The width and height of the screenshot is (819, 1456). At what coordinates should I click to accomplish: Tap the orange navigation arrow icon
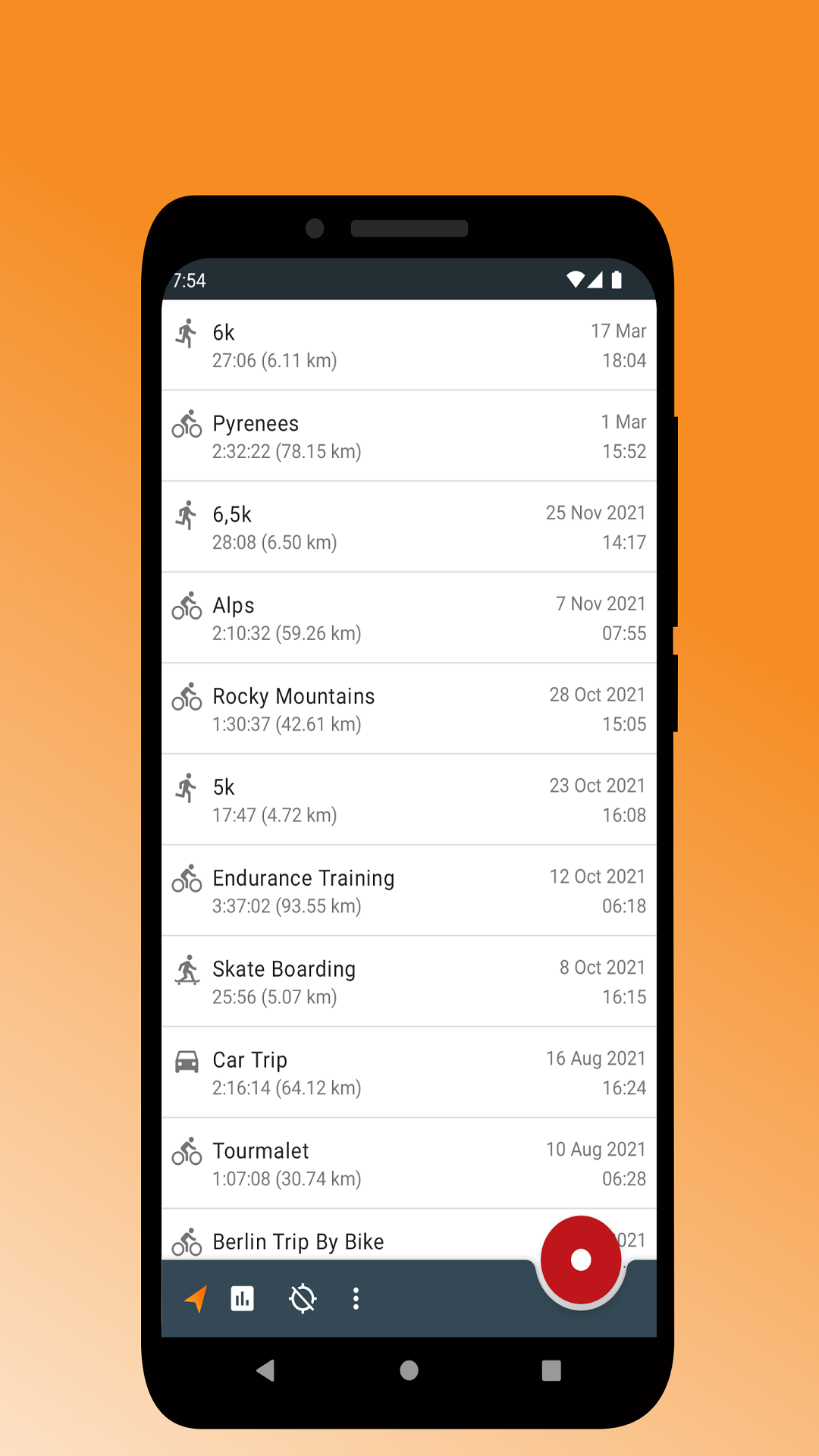pyautogui.click(x=196, y=1299)
